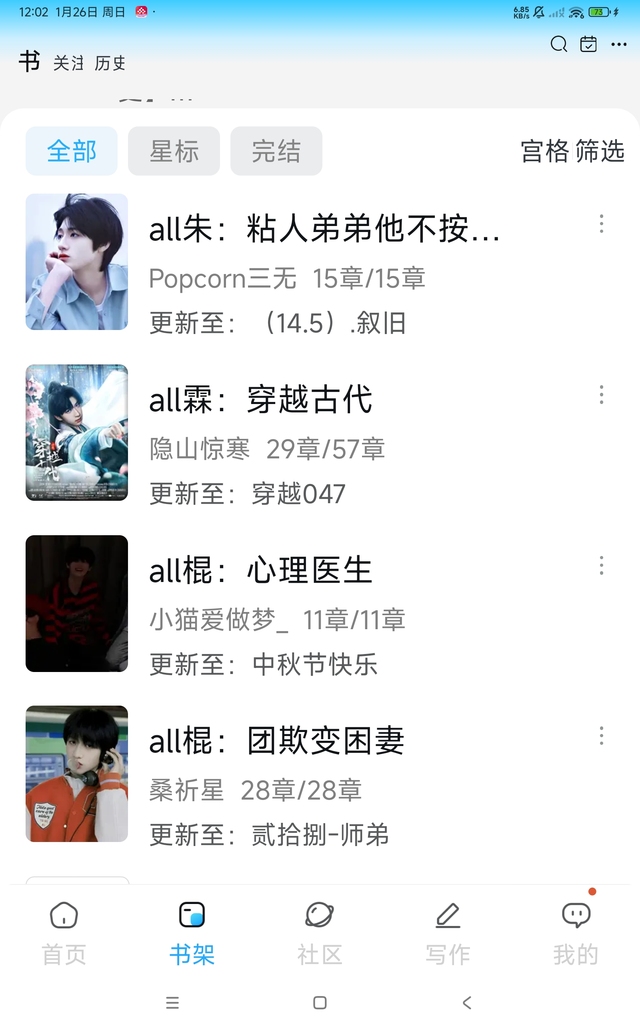Screen dimensions: 640x1024
Task: Select the 全部 filter chip
Action: [72, 151]
